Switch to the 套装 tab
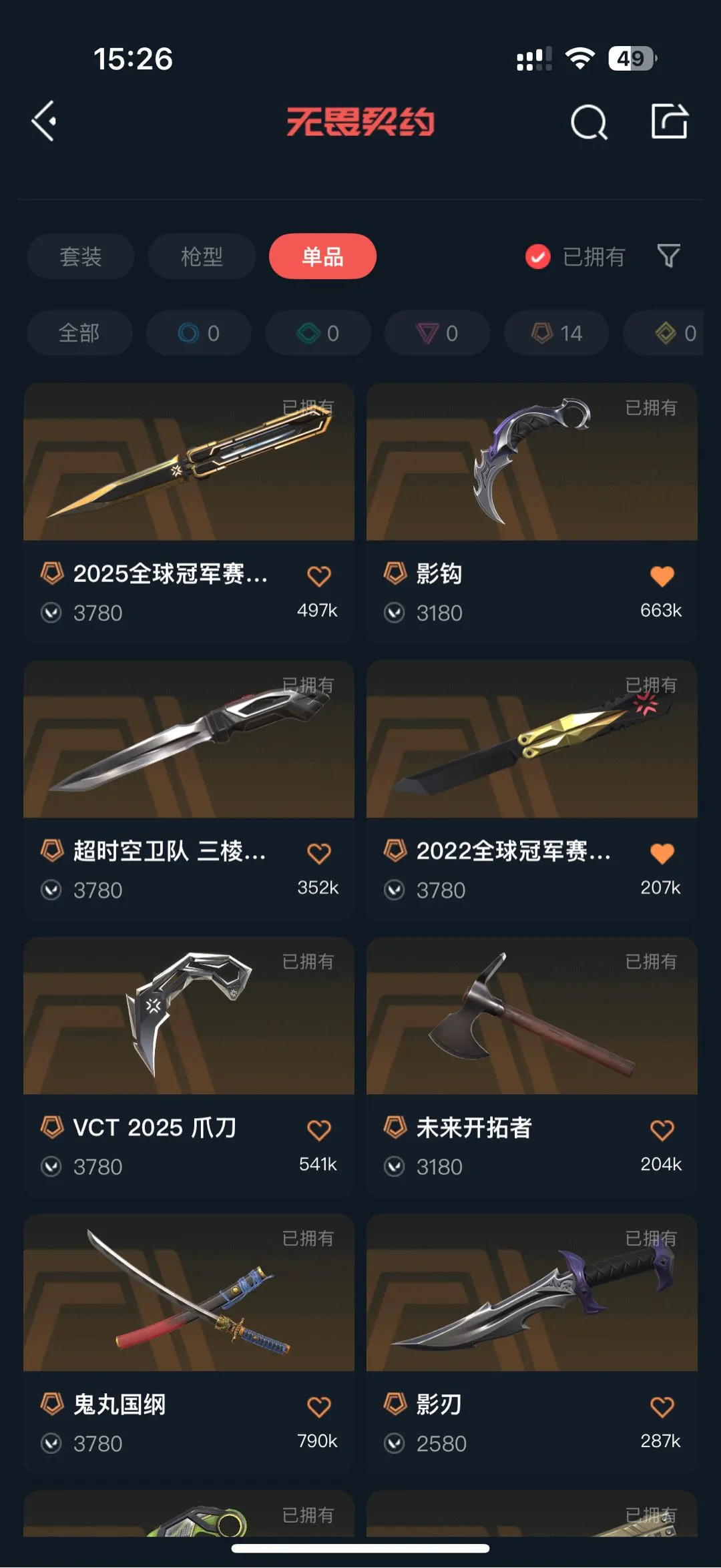Viewport: 721px width, 1568px height. pyautogui.click(x=81, y=256)
